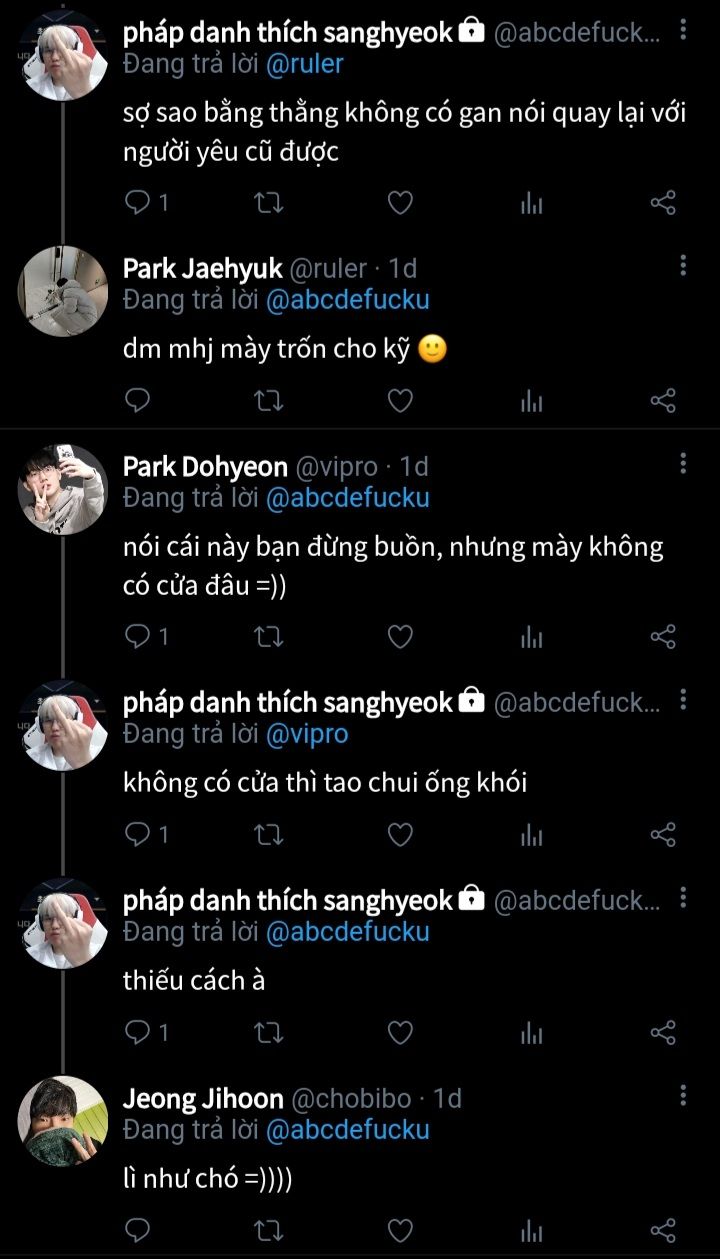
Task: Share the "chui ống khói" tweet
Action: pyautogui.click(x=663, y=834)
